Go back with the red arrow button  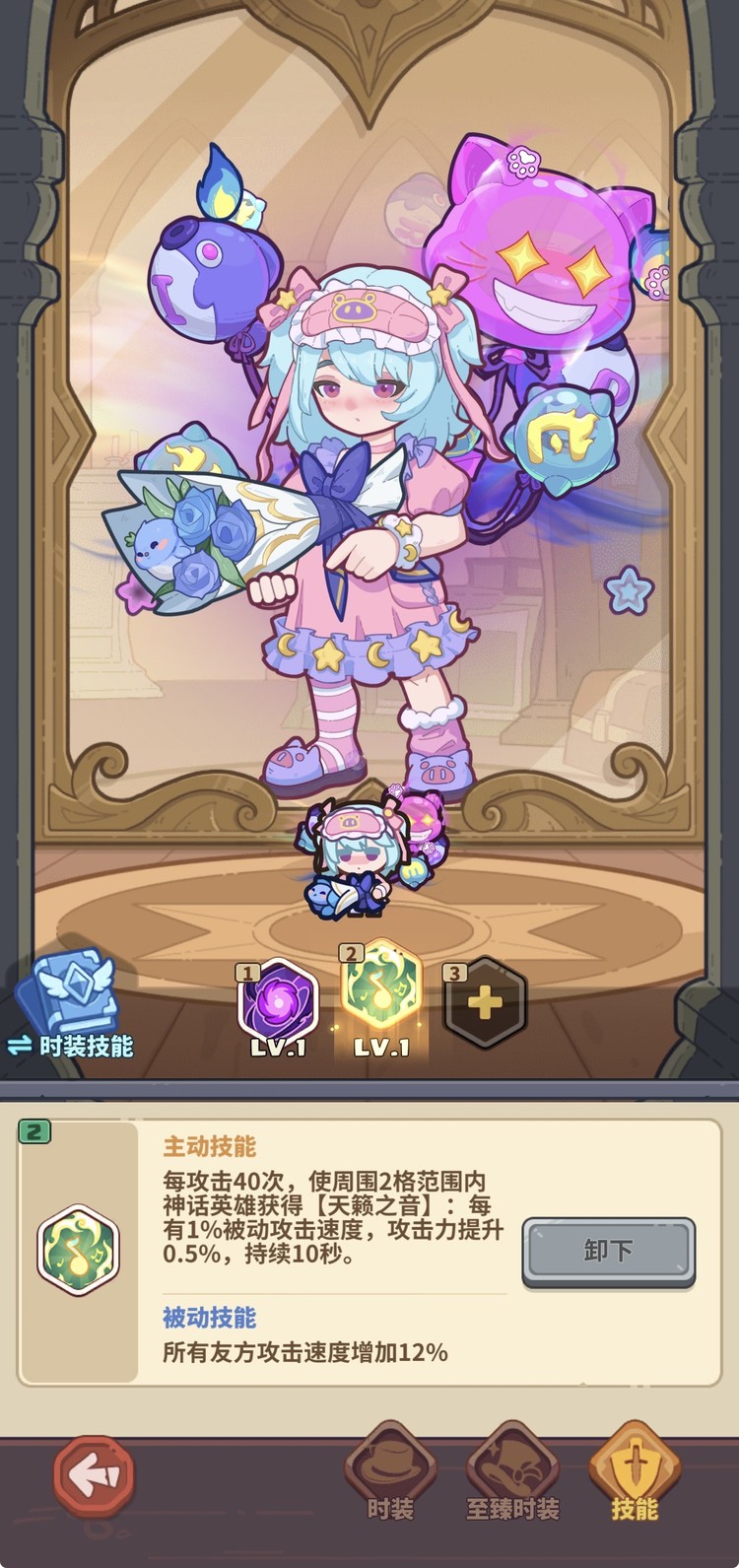click(x=94, y=1475)
